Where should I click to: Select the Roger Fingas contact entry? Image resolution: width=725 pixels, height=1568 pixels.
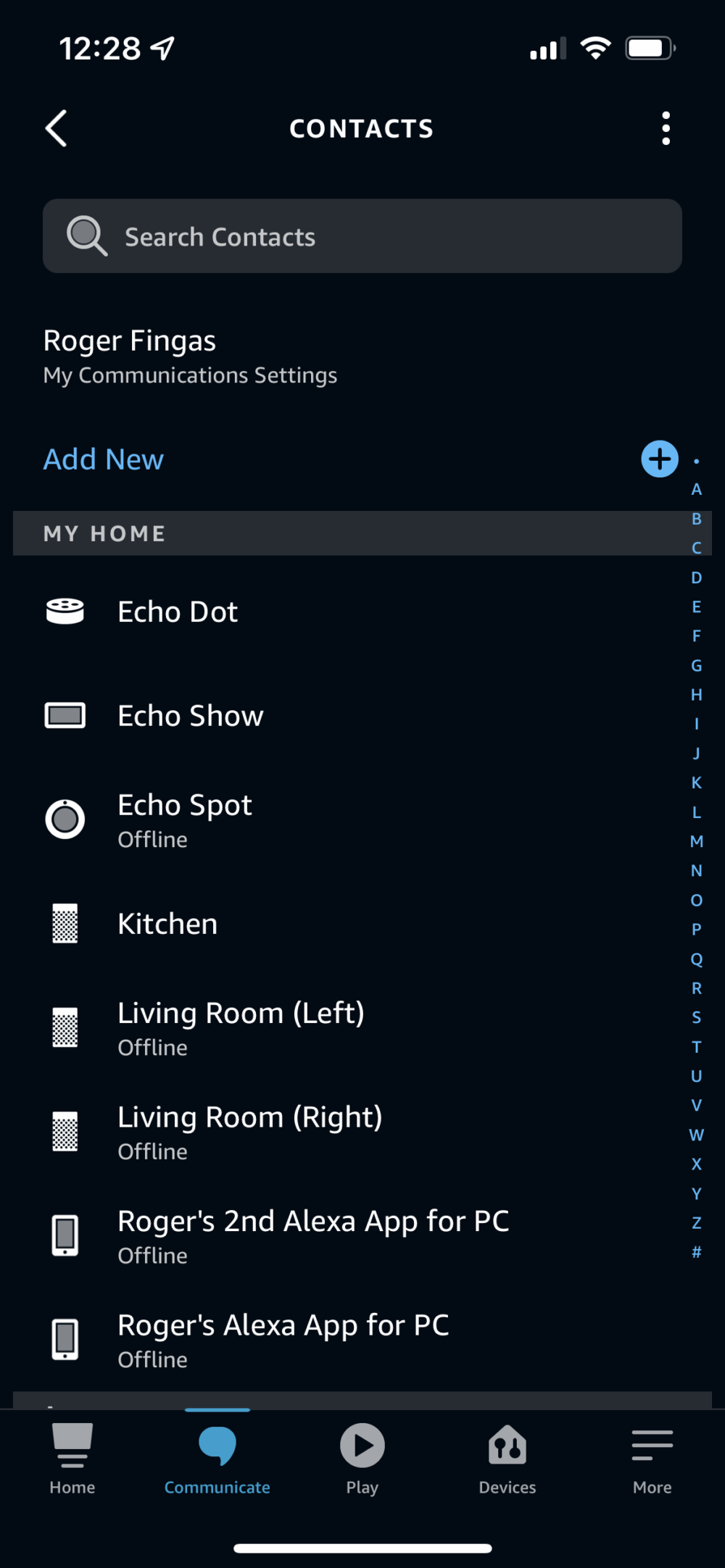[x=130, y=340]
